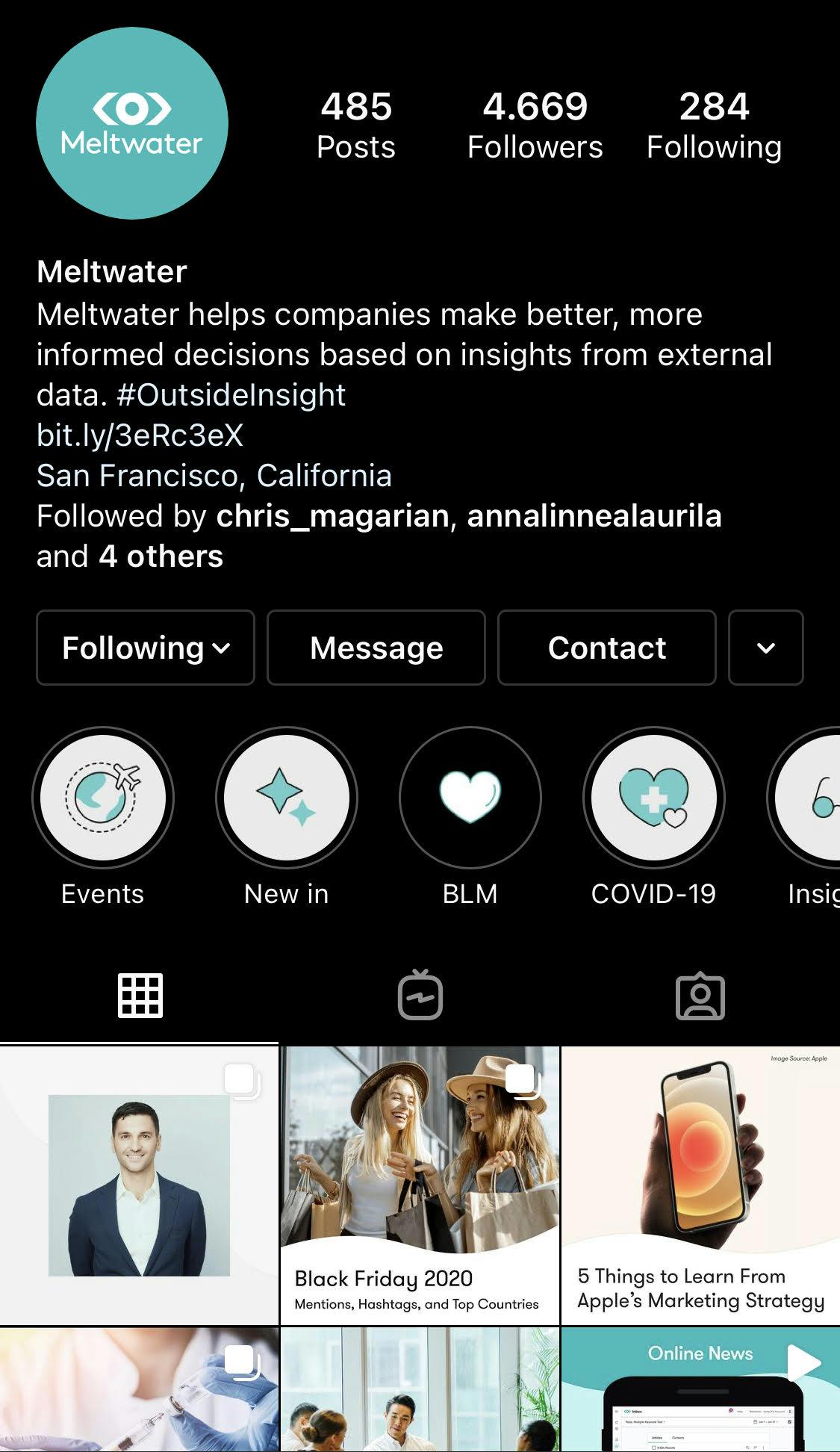840x1452 pixels.
Task: Open the Events story highlight
Action: (103, 798)
